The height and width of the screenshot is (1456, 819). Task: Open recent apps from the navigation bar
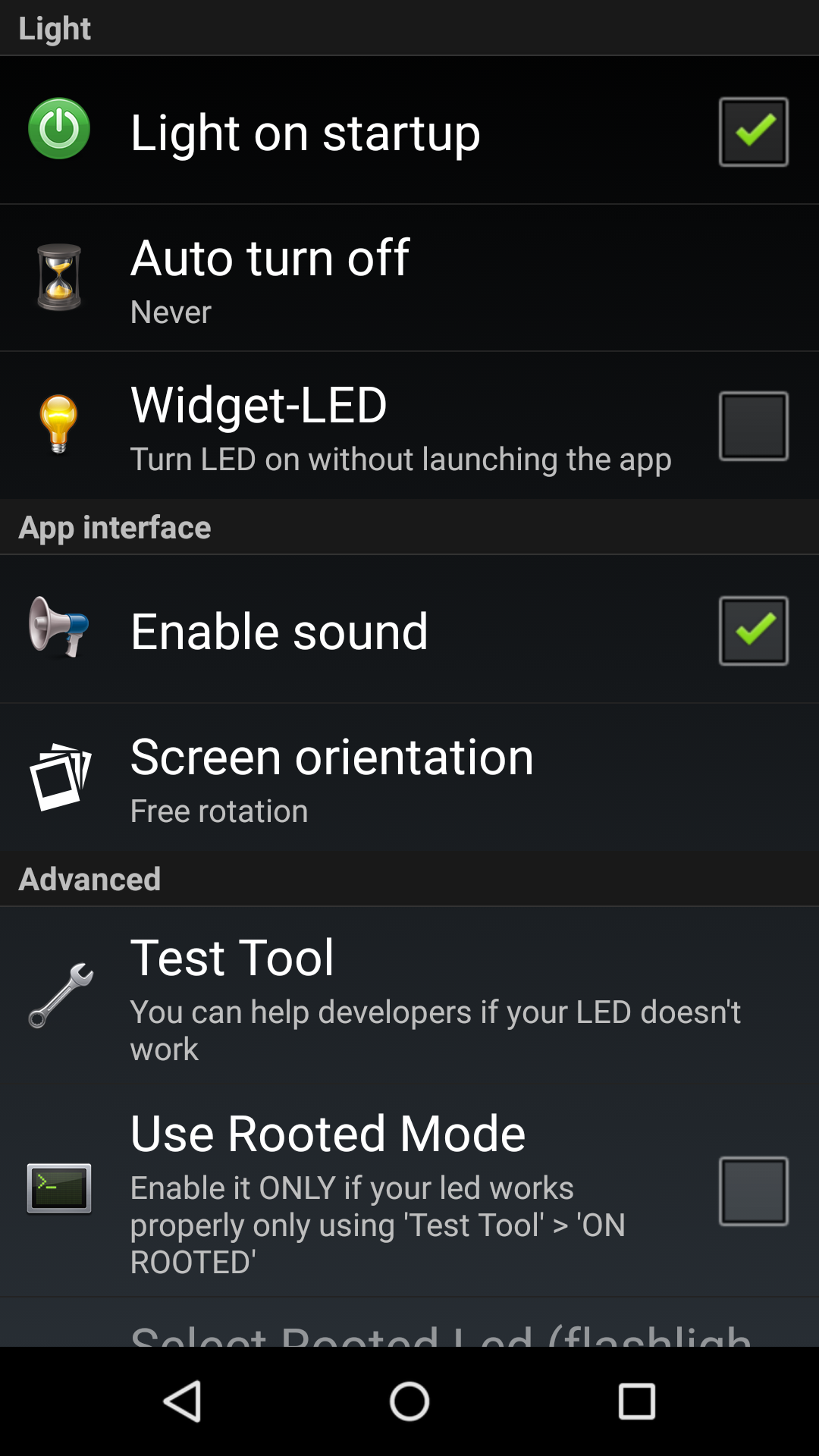coord(636,1401)
